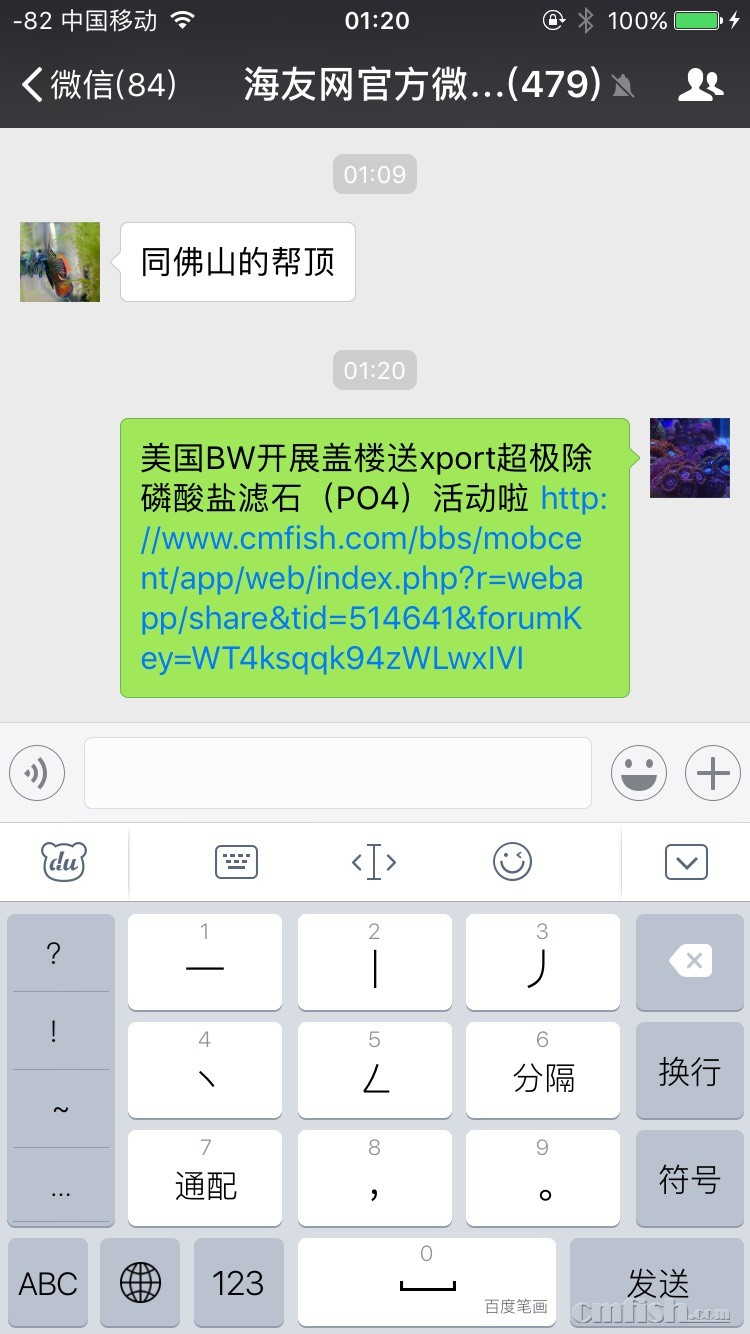Switch to 123 number input mode
The image size is (750, 1334).
[x=238, y=1283]
